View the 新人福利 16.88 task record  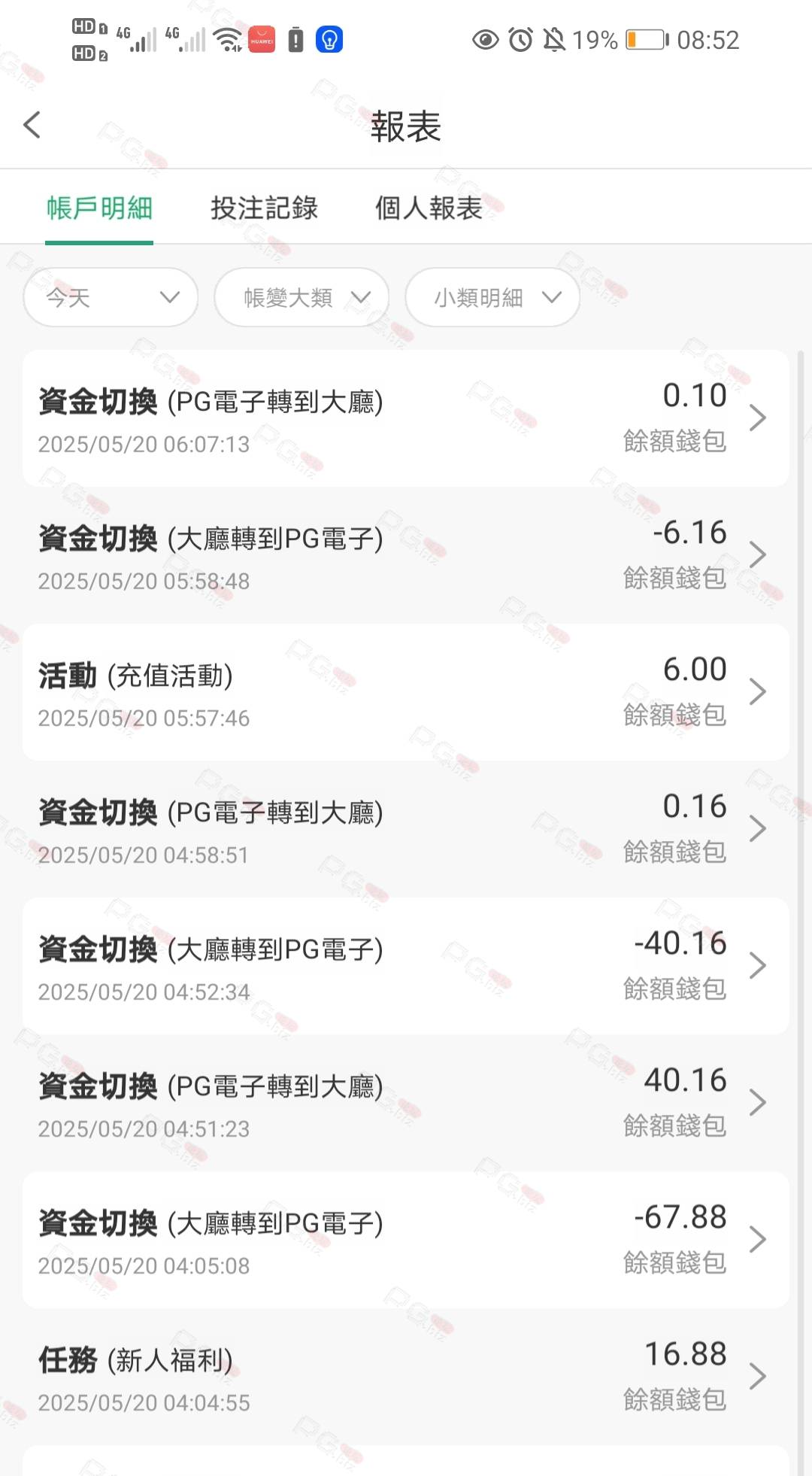click(x=406, y=1377)
